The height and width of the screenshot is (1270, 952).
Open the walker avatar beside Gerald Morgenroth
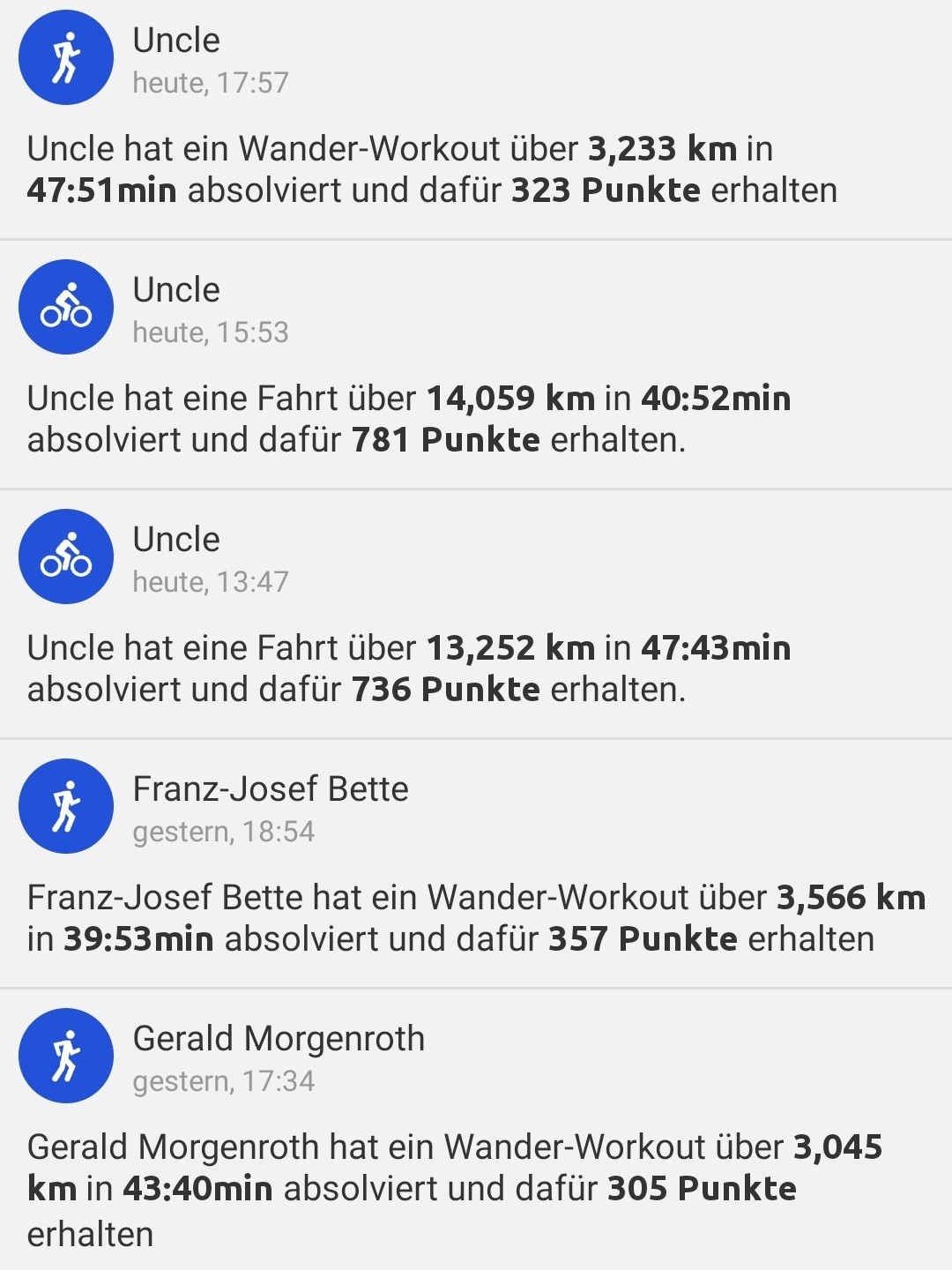[x=65, y=1055]
